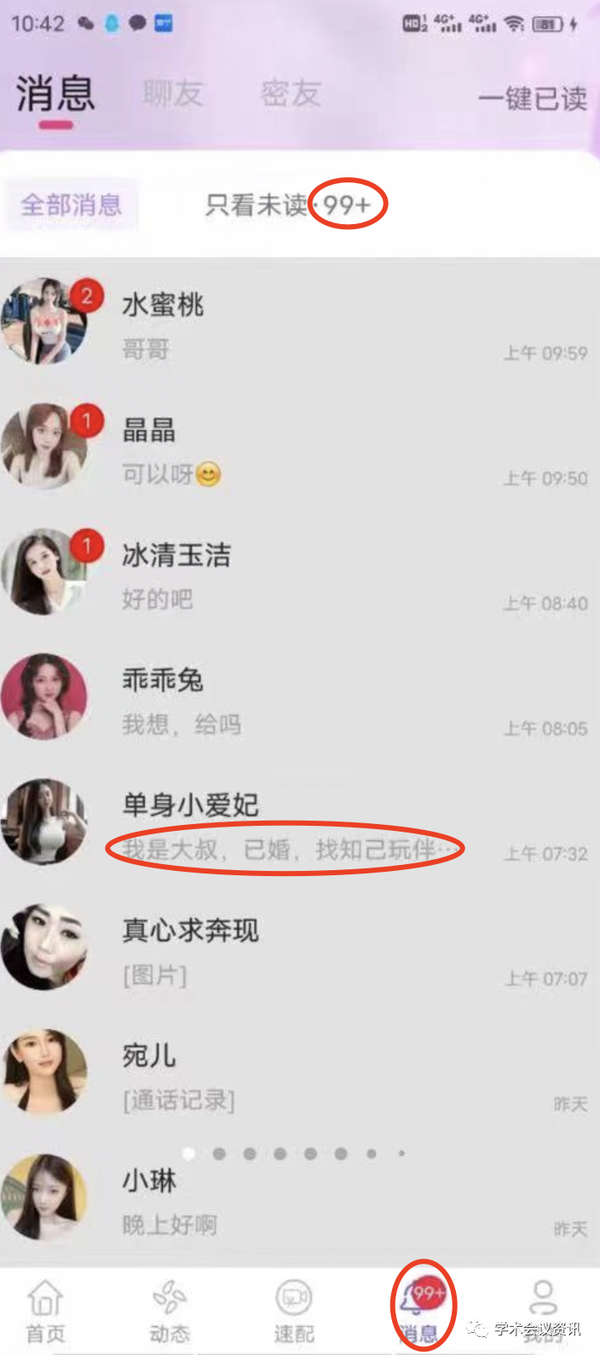Switch to the 密友 tab
600x1355 pixels.
point(290,95)
